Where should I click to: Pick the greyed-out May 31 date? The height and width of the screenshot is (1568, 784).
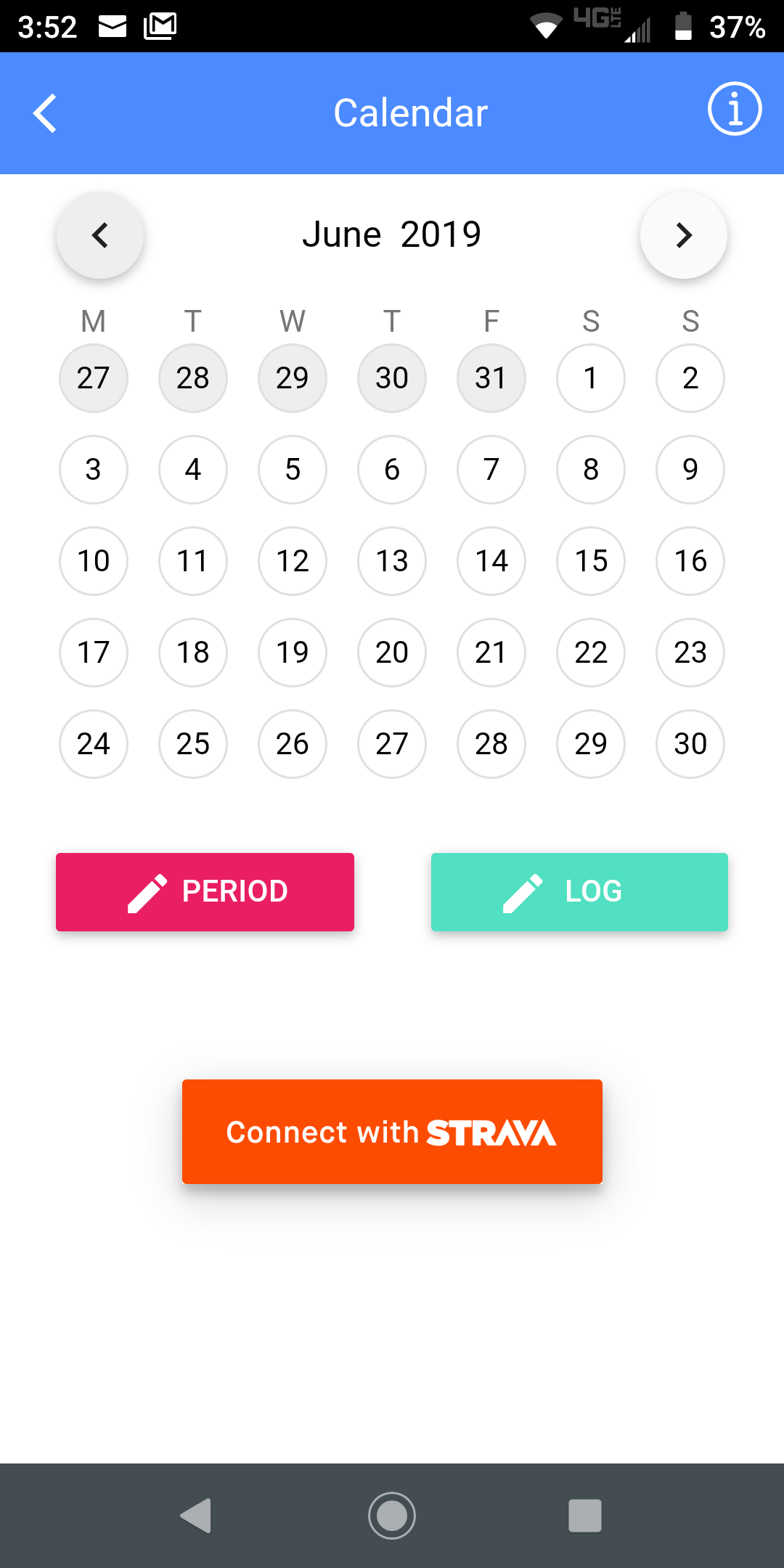coord(491,378)
